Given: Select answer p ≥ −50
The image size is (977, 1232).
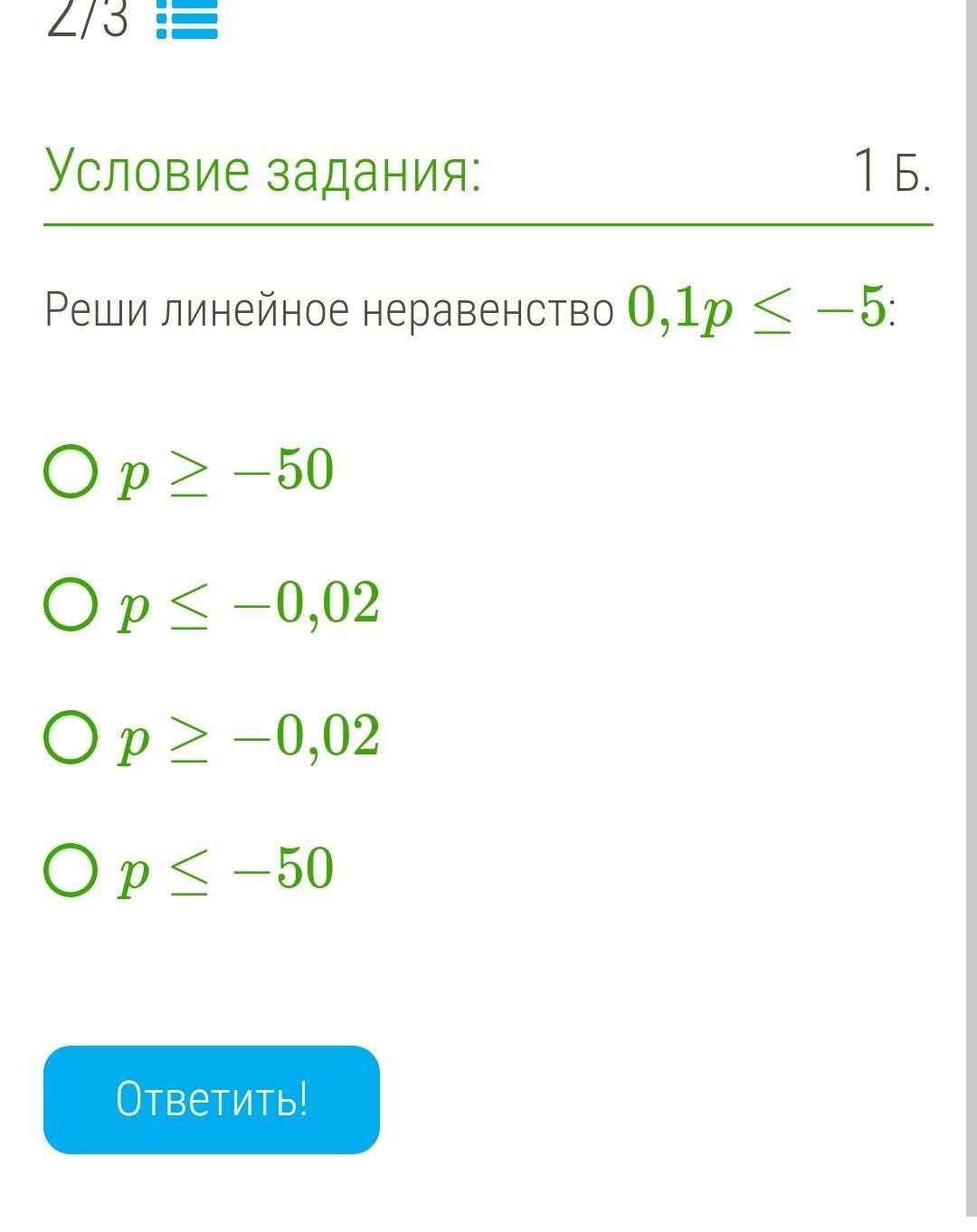Looking at the screenshot, I should click(70, 471).
